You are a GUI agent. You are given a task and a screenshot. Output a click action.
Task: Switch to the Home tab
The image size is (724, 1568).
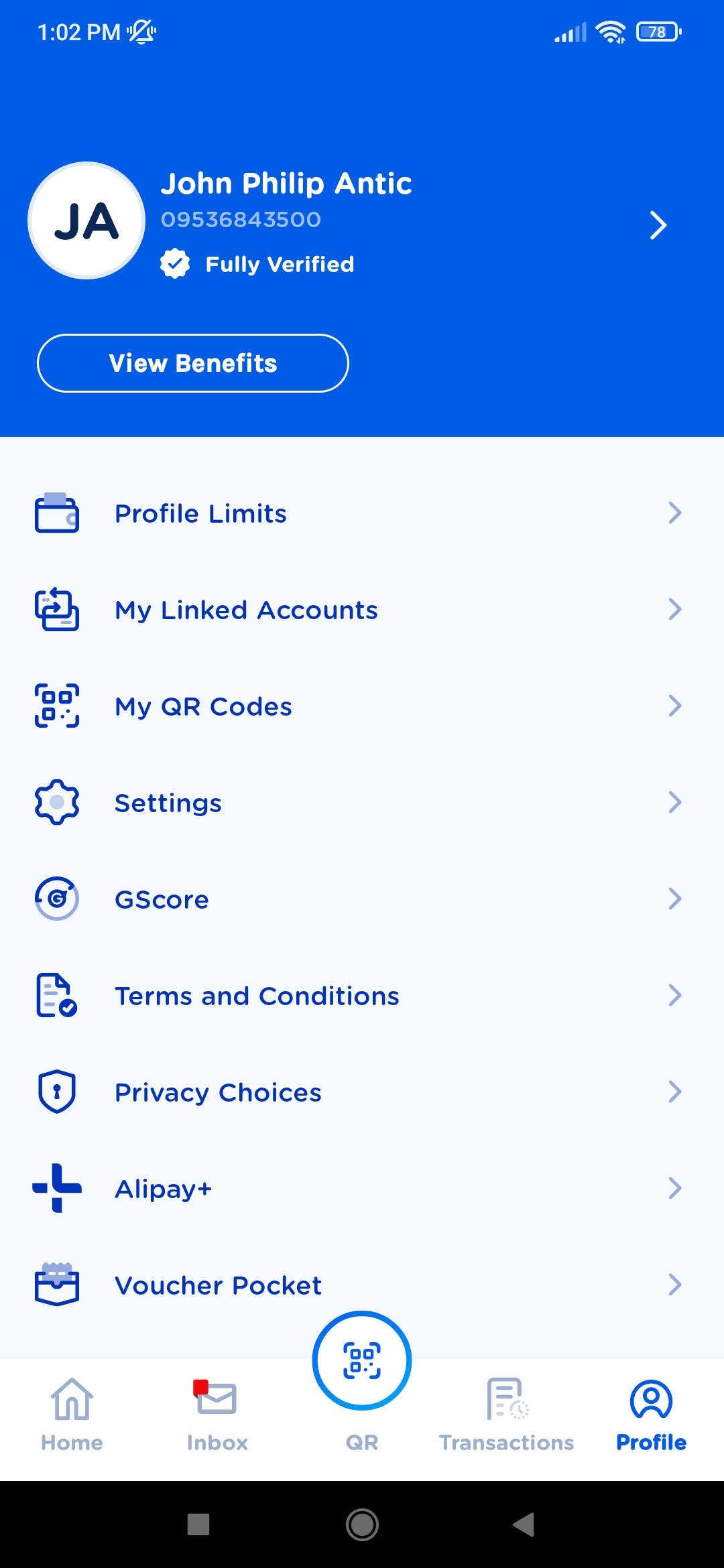(x=72, y=1414)
